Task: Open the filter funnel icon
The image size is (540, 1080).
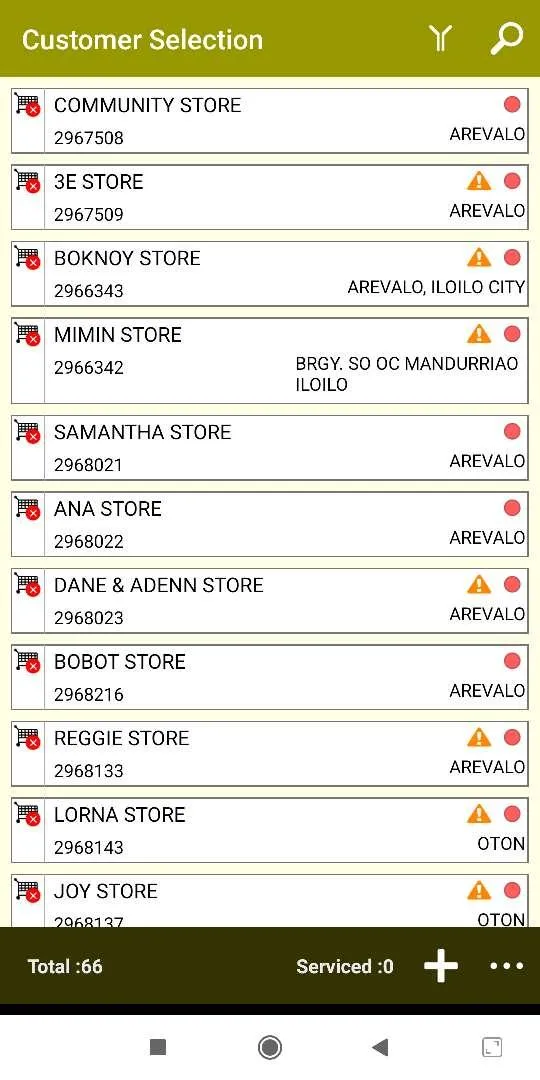Action: click(x=440, y=39)
